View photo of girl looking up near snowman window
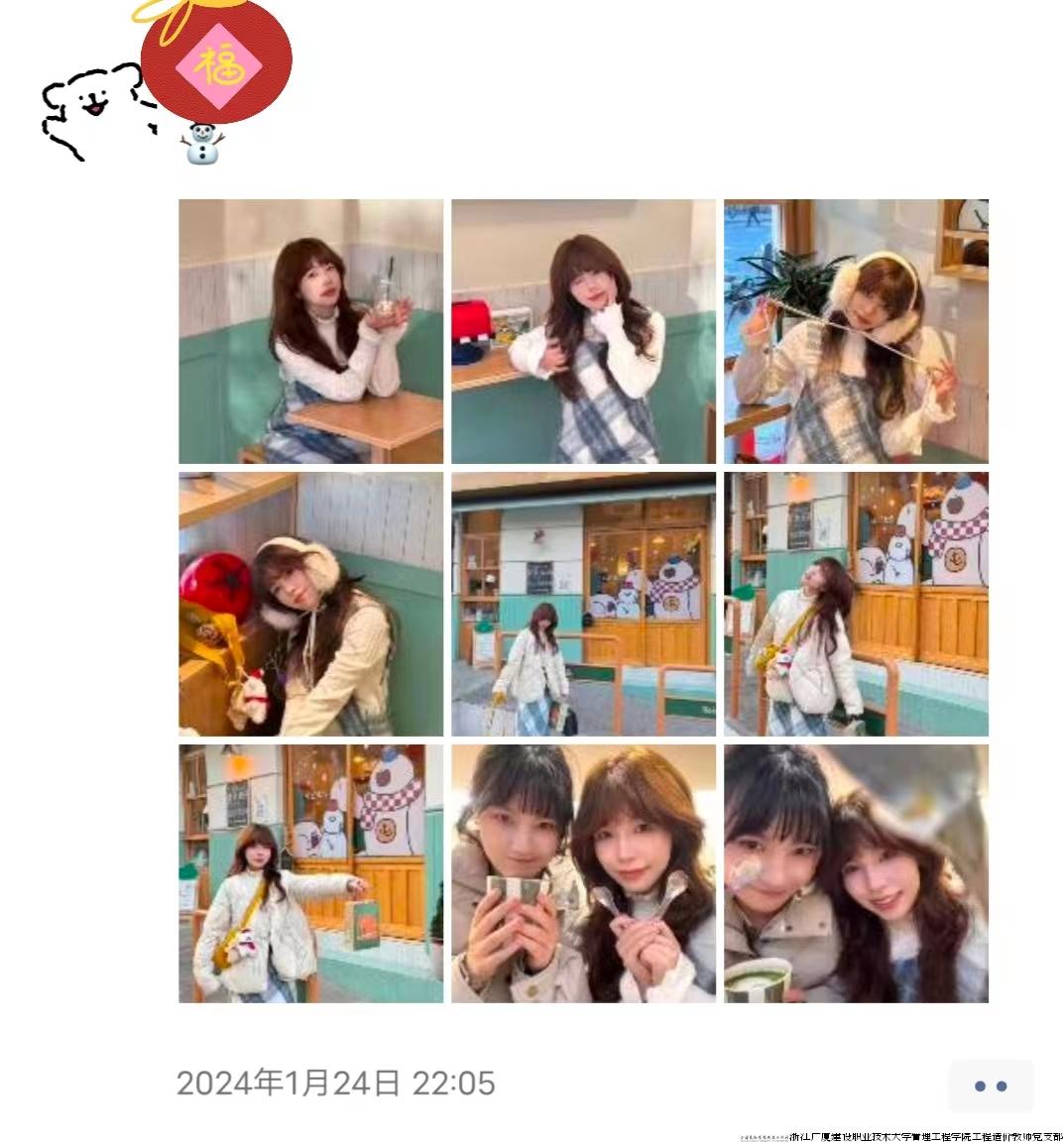The width and height of the screenshot is (1064, 1143). [x=856, y=604]
